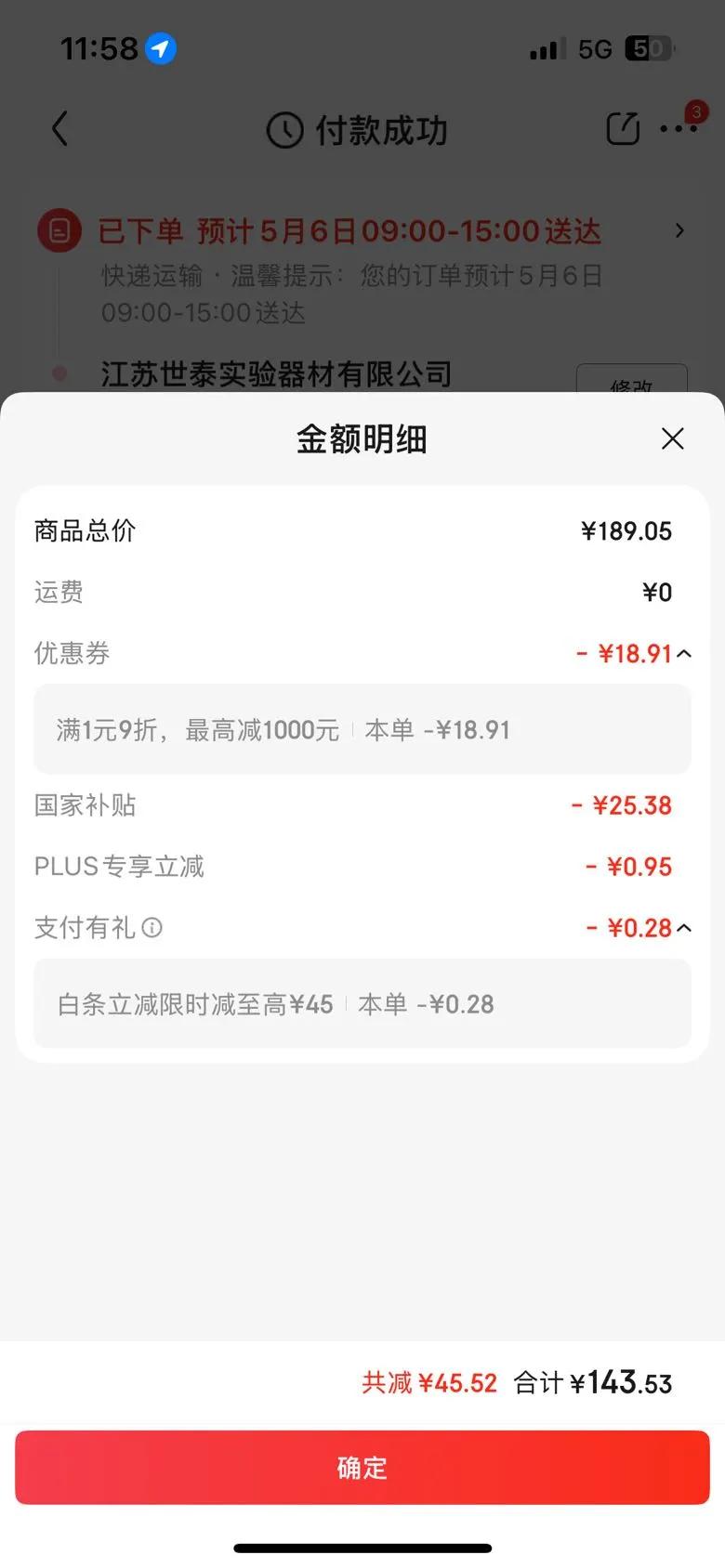Close the 金额明细 sheet
The width and height of the screenshot is (725, 1568).
pos(672,438)
